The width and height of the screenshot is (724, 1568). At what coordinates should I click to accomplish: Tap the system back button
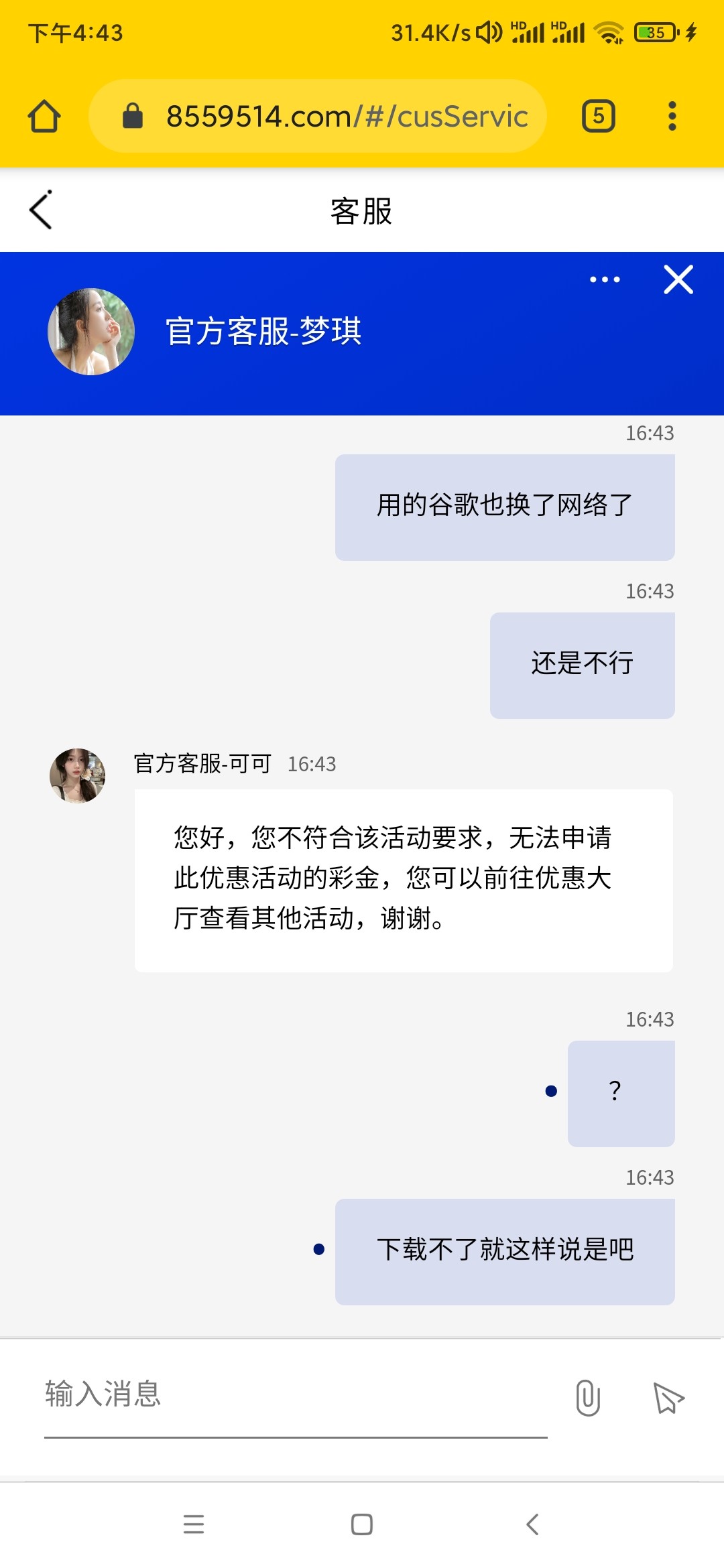(x=533, y=1524)
